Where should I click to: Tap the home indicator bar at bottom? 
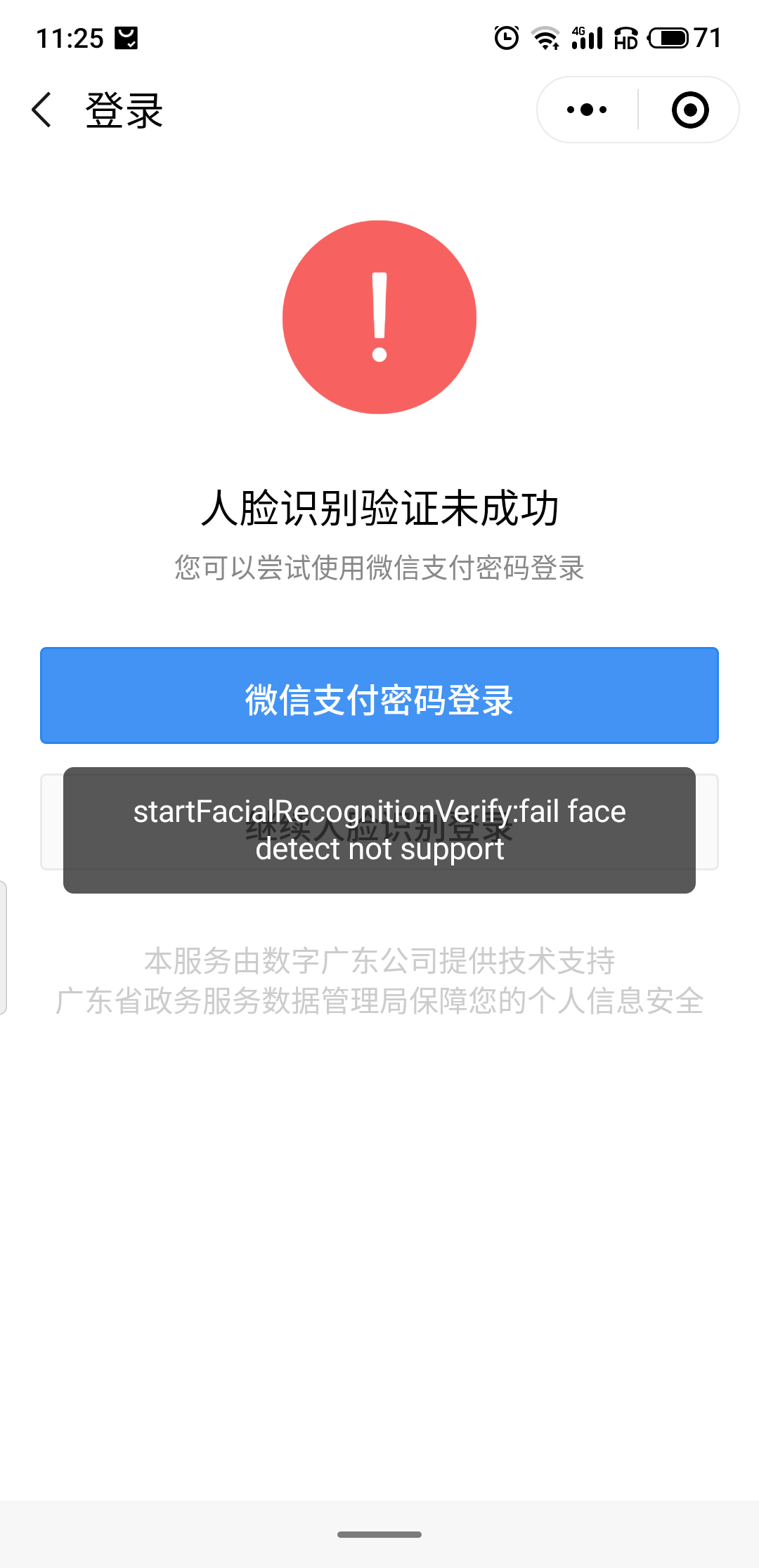click(379, 1534)
